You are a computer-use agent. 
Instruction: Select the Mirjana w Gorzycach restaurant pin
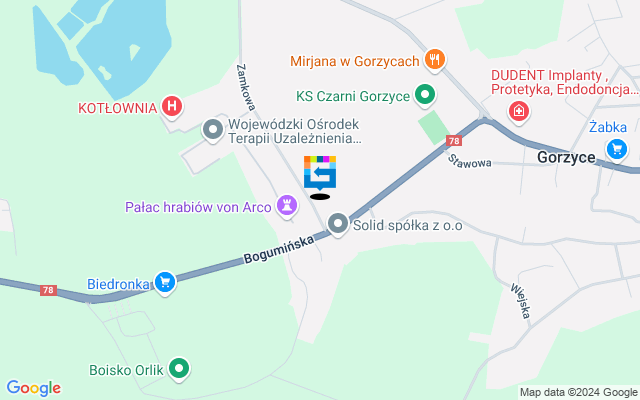click(434, 60)
